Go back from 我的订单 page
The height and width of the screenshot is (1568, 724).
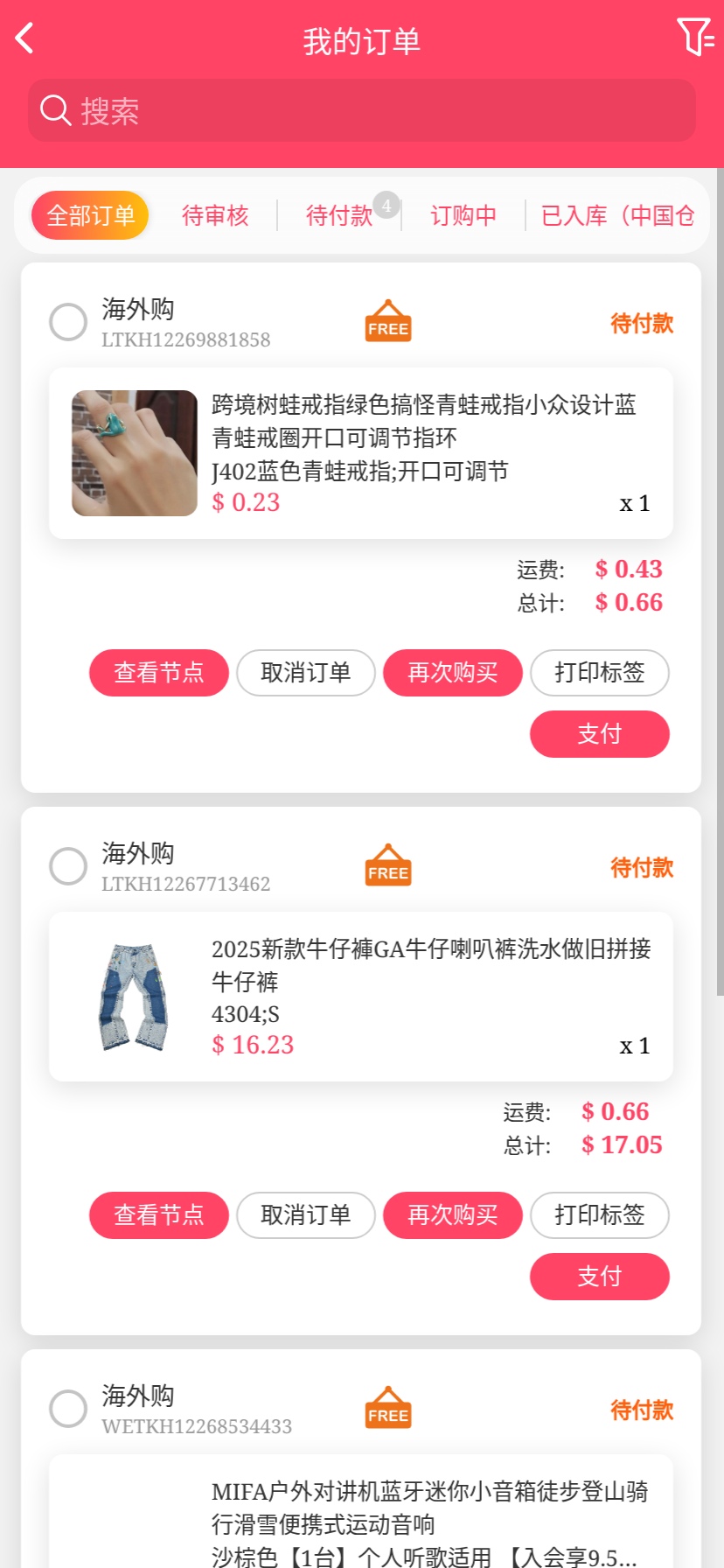click(25, 38)
